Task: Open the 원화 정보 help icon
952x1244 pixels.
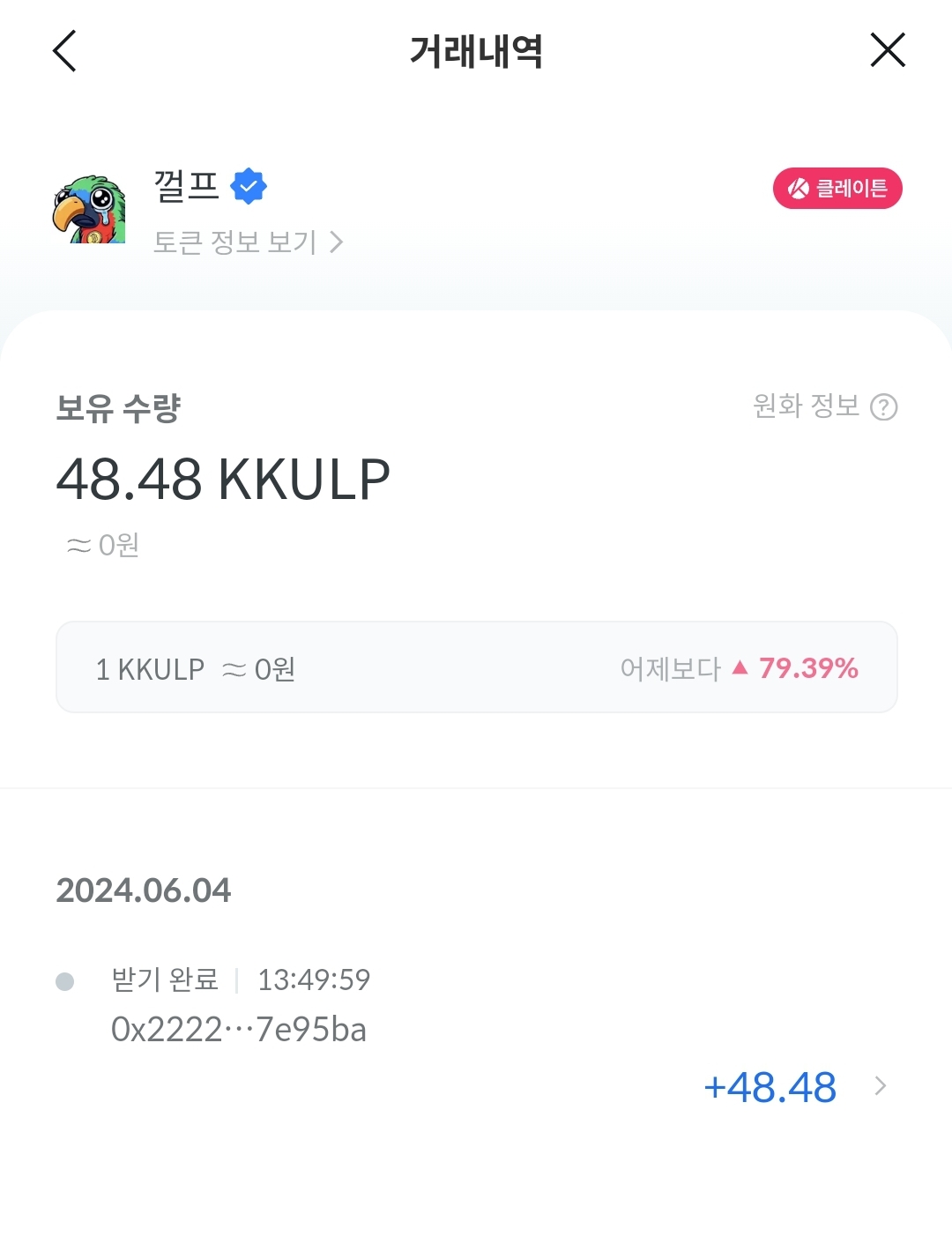Action: tap(883, 407)
